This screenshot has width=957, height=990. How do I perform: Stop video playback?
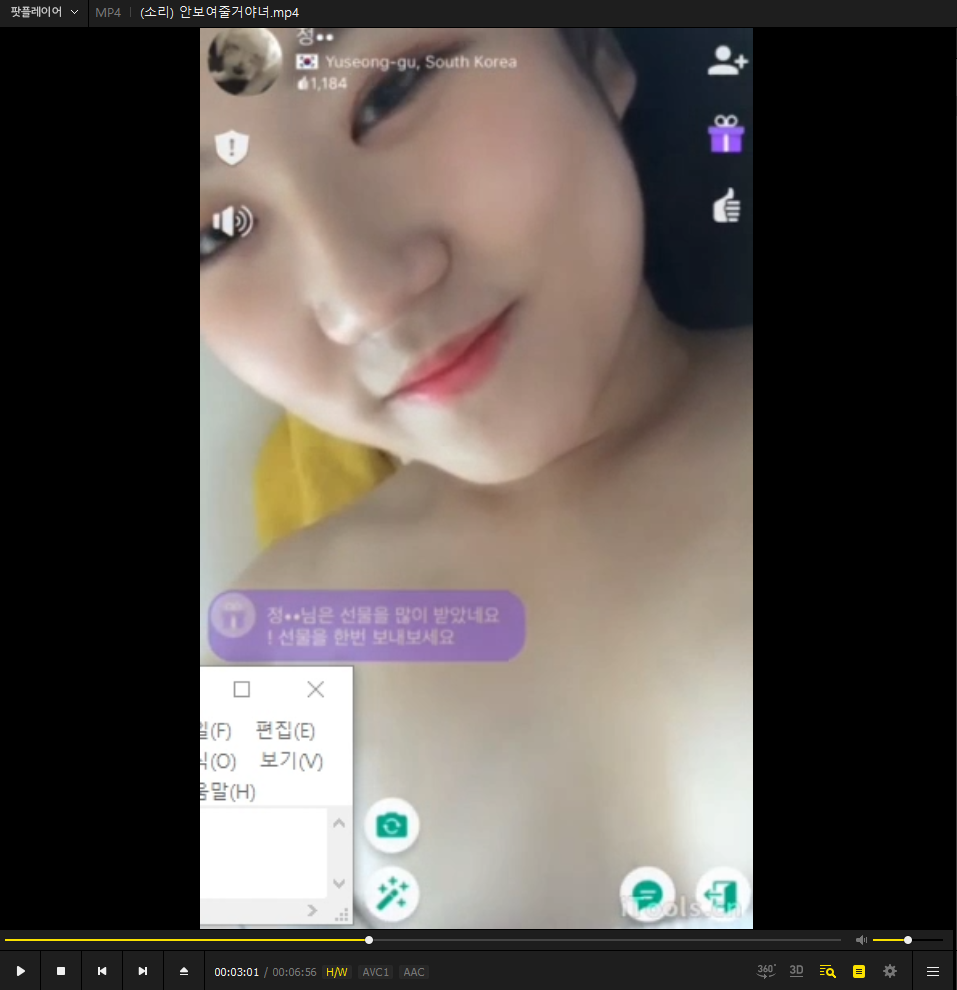pyautogui.click(x=61, y=971)
